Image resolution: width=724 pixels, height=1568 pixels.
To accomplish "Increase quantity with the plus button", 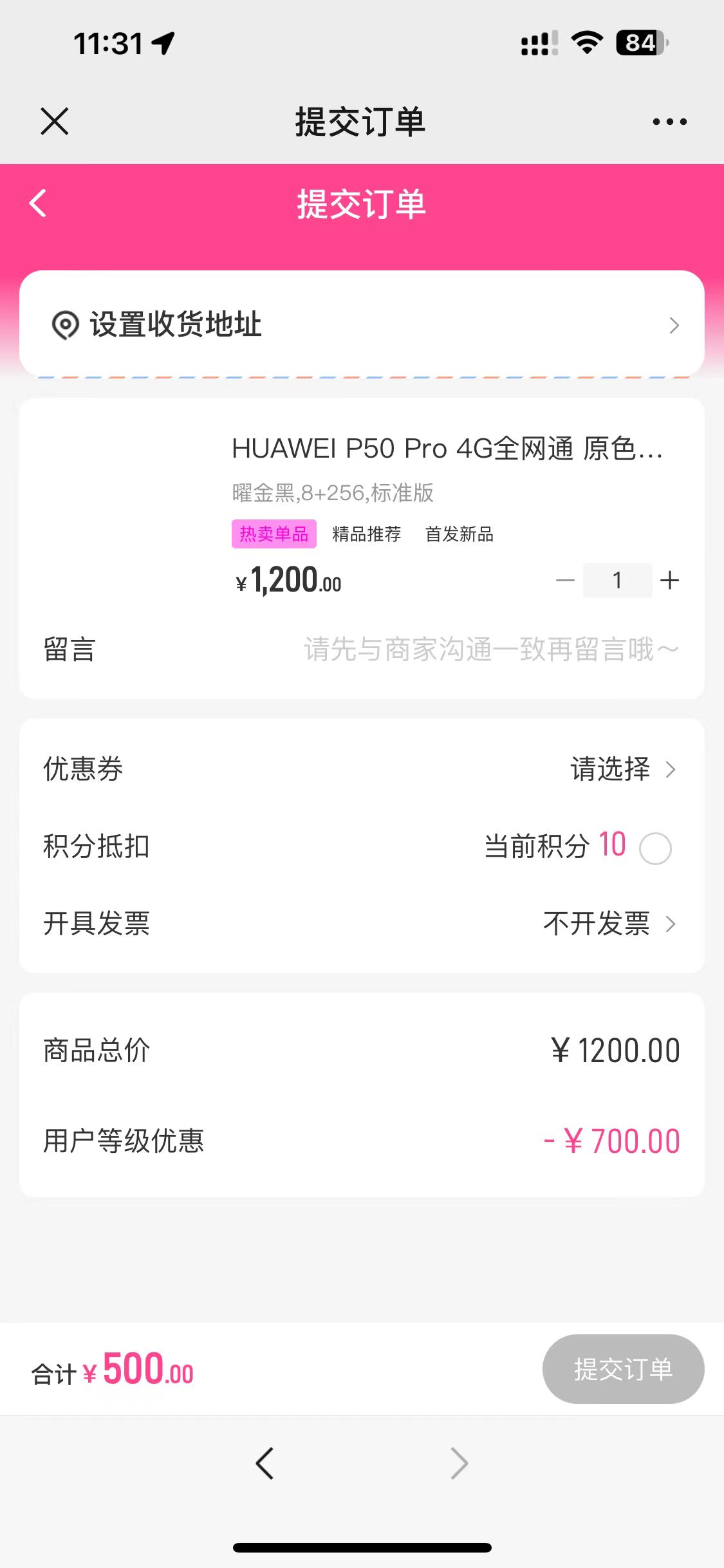I will click(670, 581).
